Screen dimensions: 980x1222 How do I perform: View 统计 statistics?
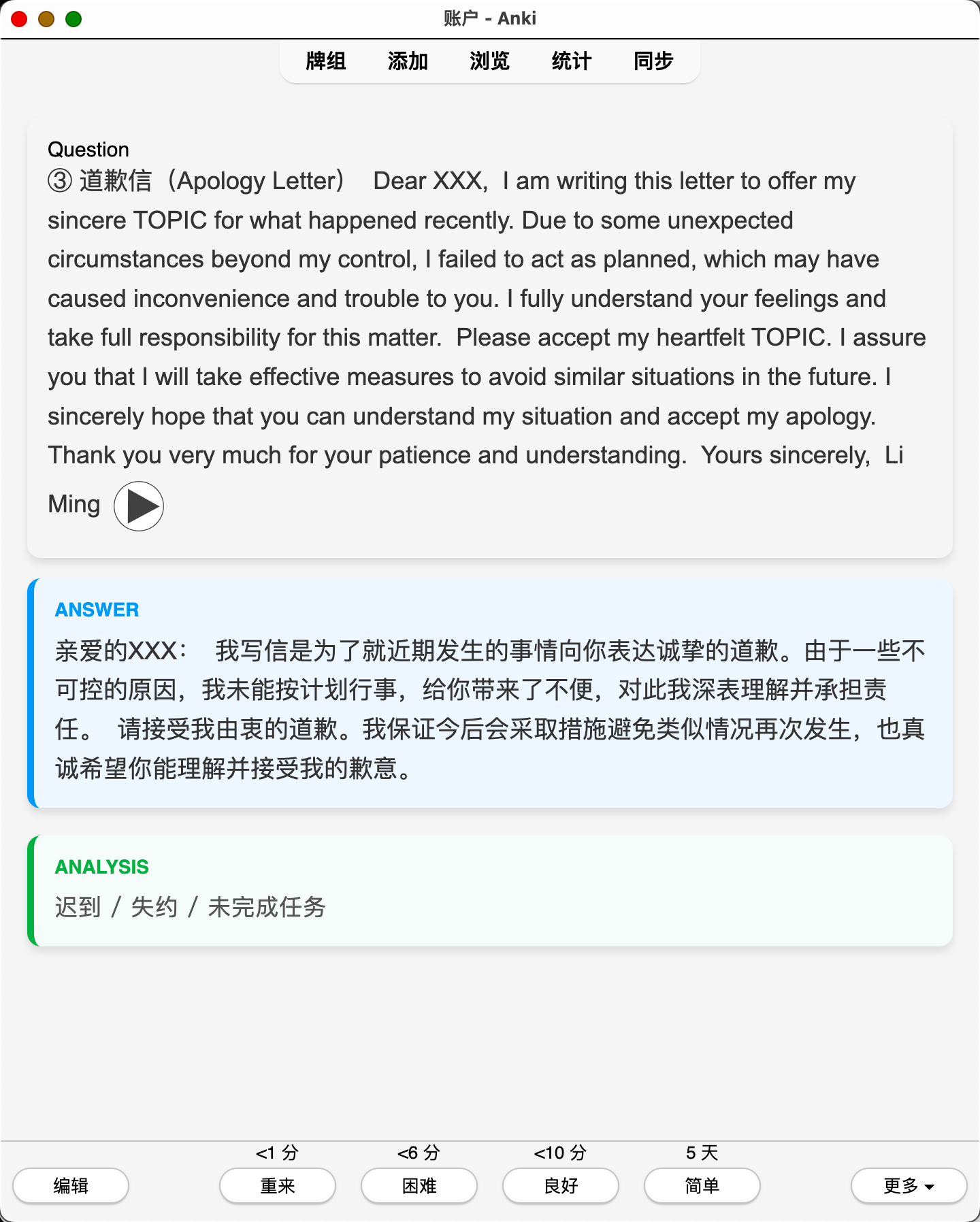572,61
